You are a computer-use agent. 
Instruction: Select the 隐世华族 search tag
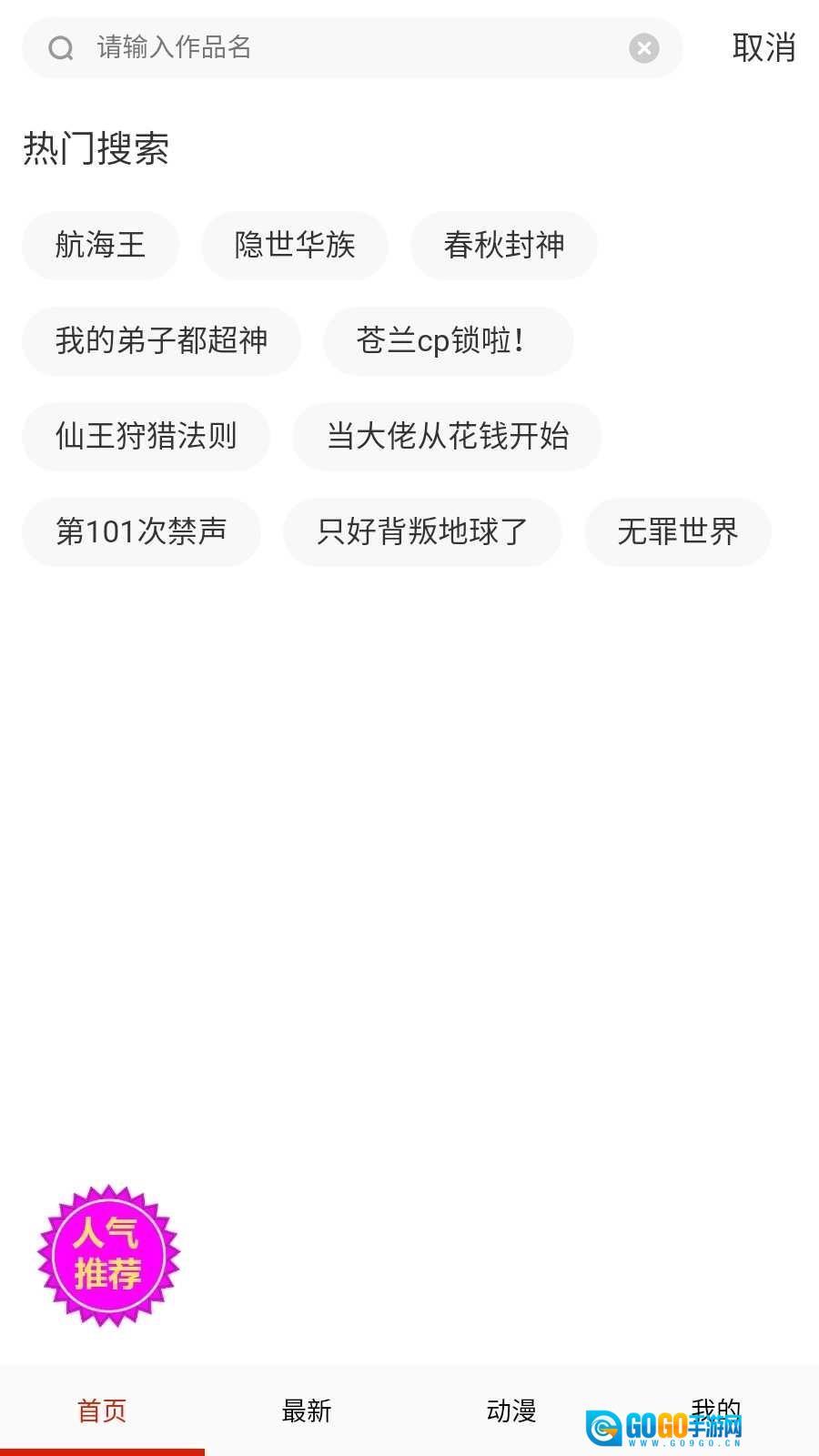click(x=295, y=245)
